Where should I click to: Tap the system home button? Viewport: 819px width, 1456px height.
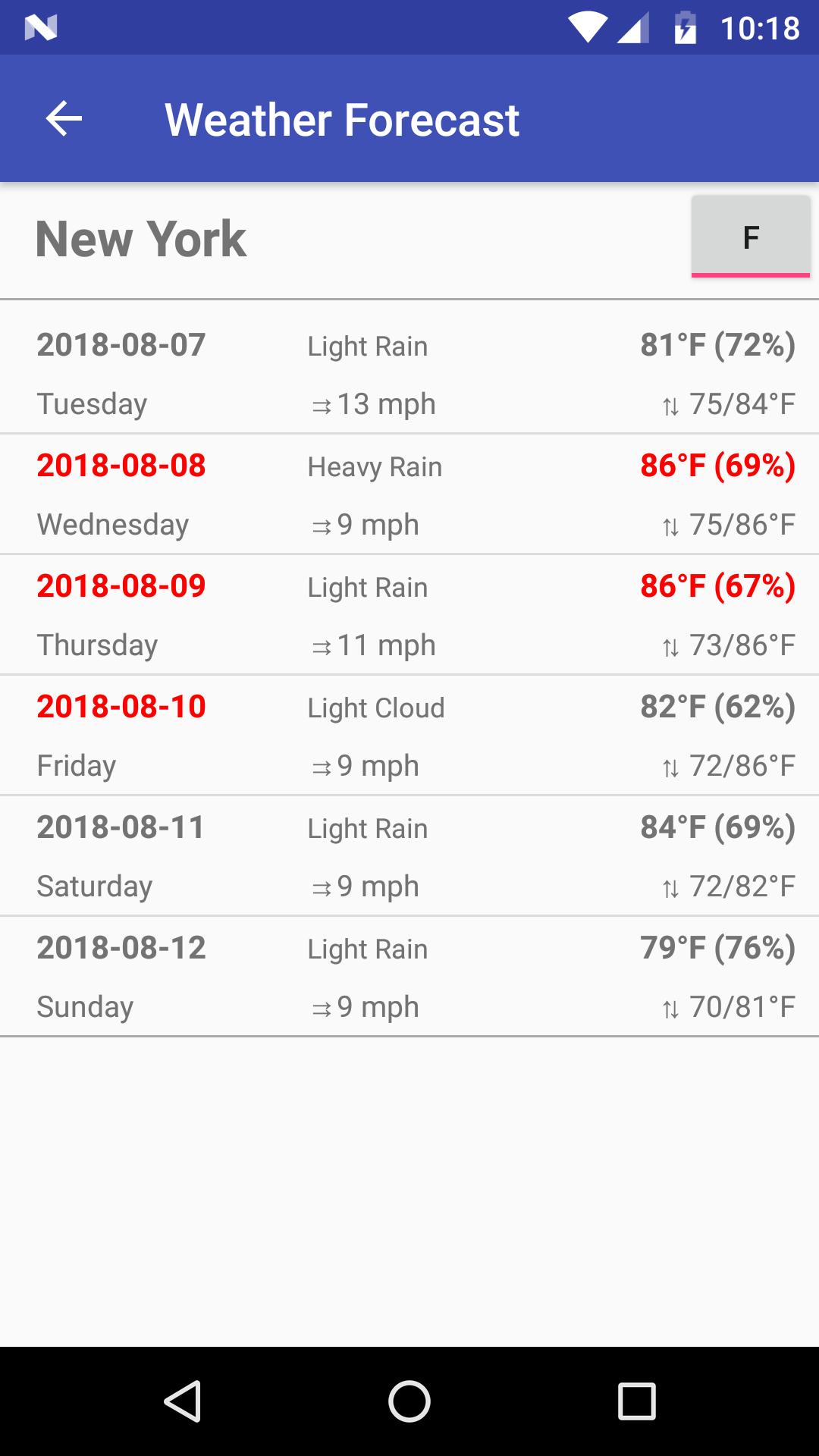409,1401
